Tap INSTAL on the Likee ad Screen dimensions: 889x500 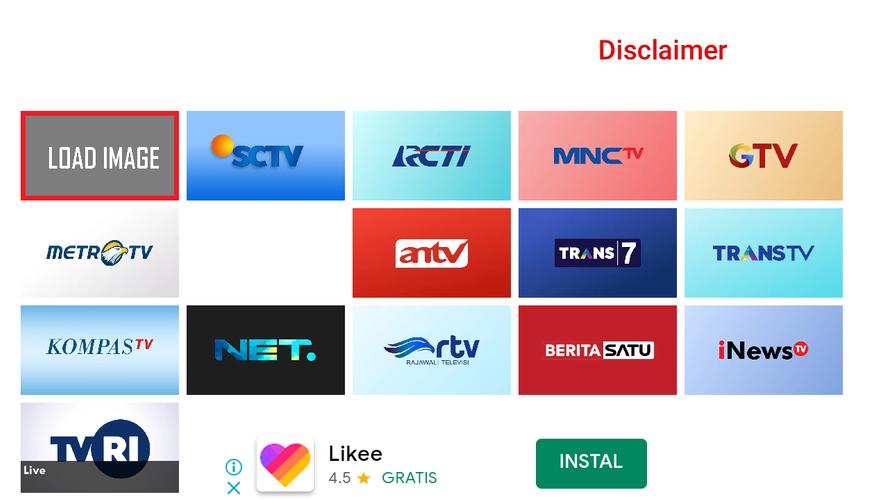pyautogui.click(x=590, y=462)
